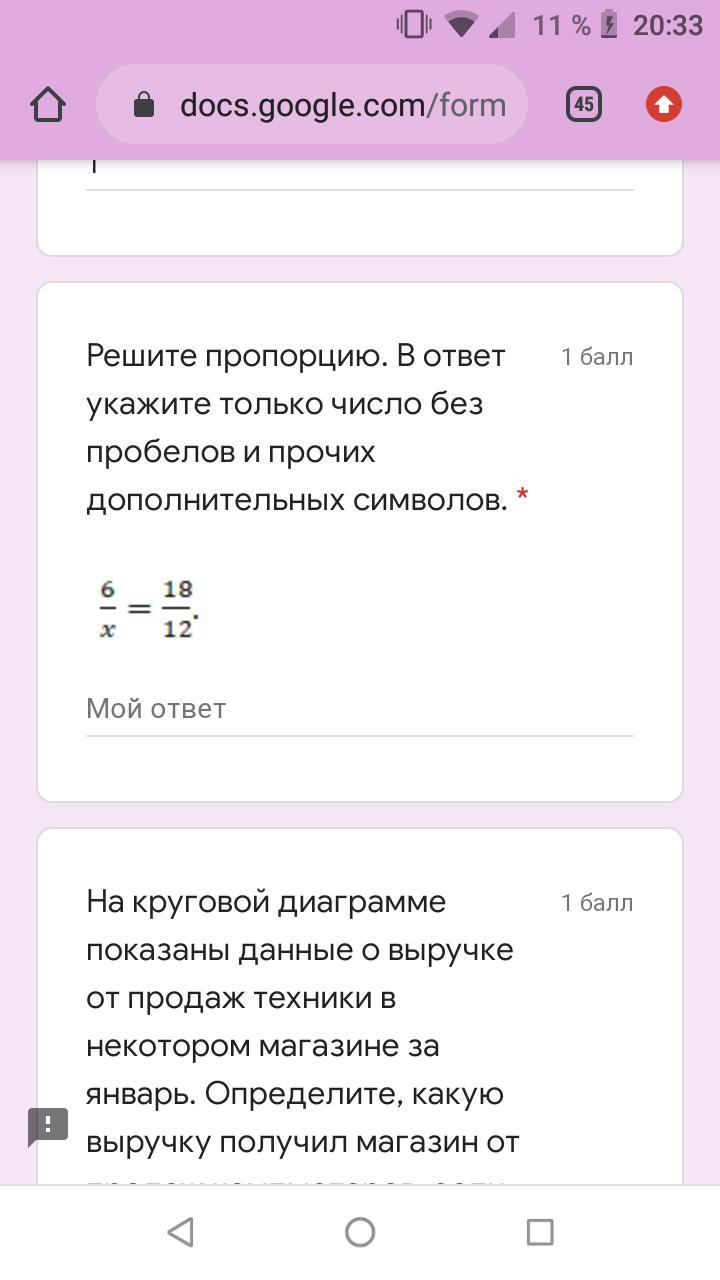720x1280 pixels.
Task: Tap the docs.google.com address bar
Action: [312, 104]
